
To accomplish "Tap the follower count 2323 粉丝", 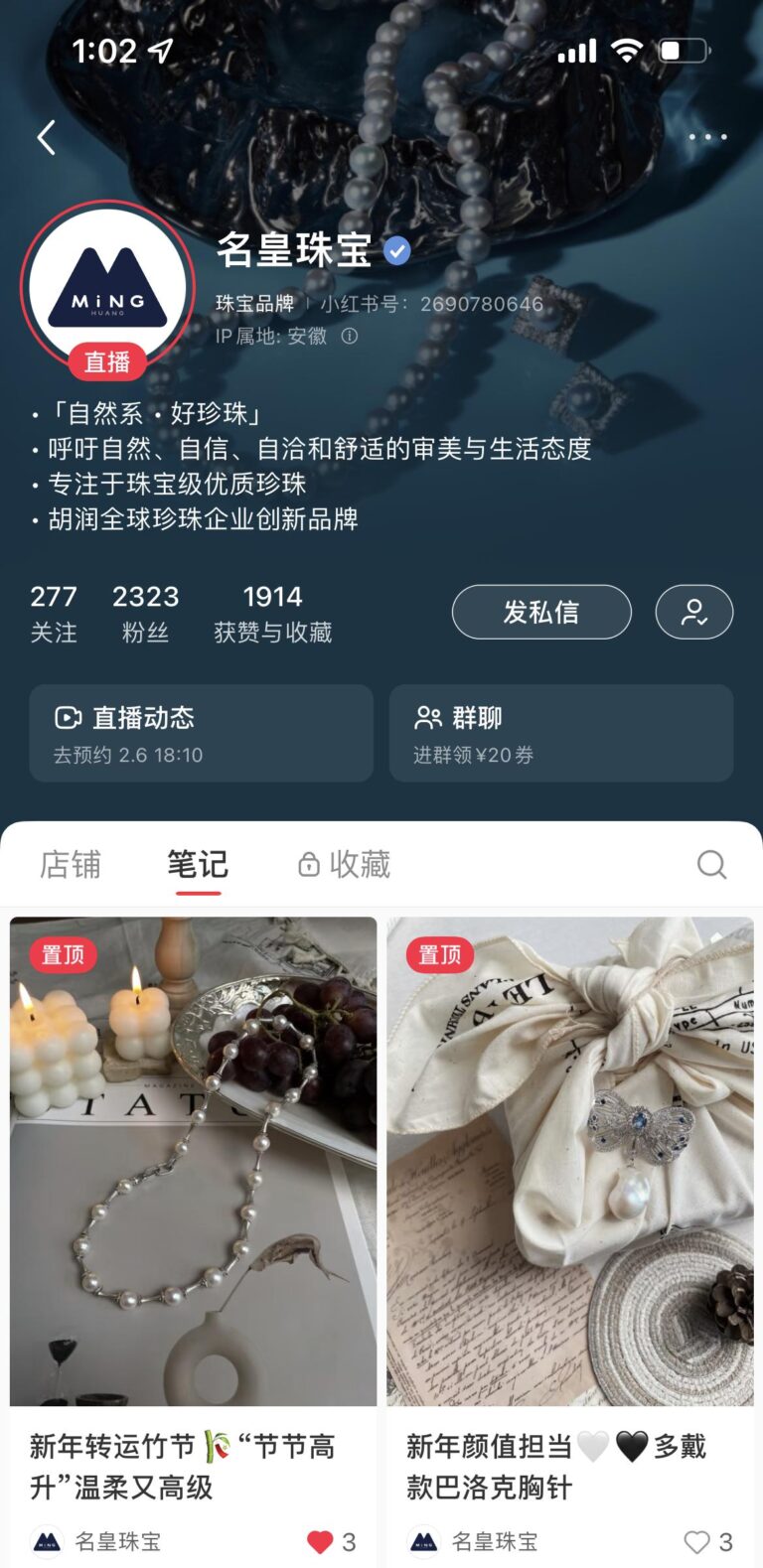I will [x=146, y=611].
